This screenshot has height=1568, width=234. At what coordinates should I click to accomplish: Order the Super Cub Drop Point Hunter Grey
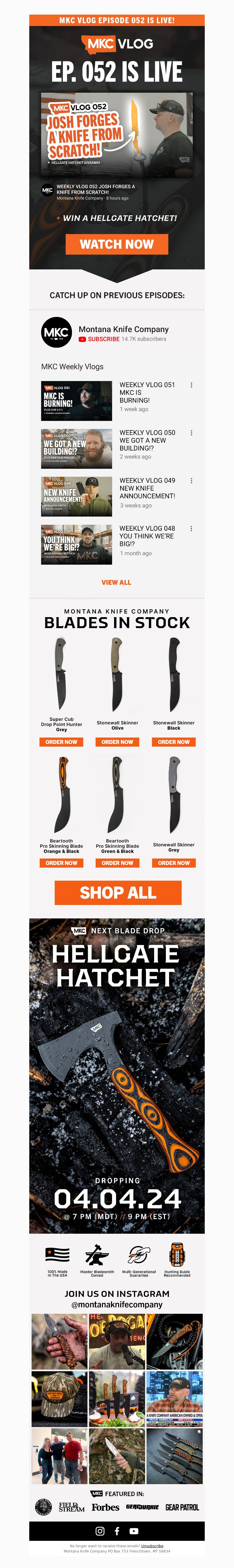61,742
